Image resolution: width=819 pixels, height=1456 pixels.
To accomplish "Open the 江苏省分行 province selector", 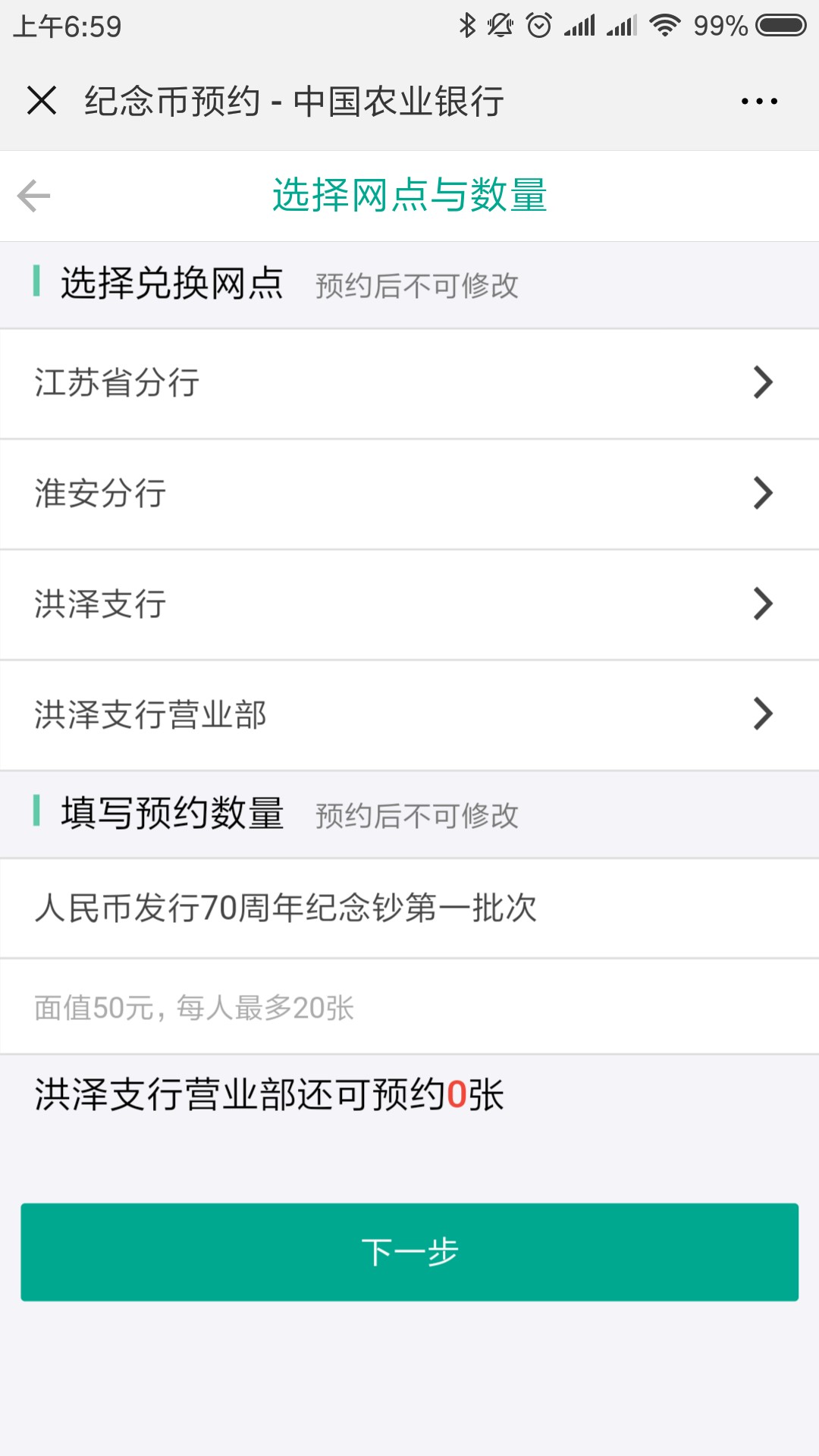I will pyautogui.click(x=409, y=383).
